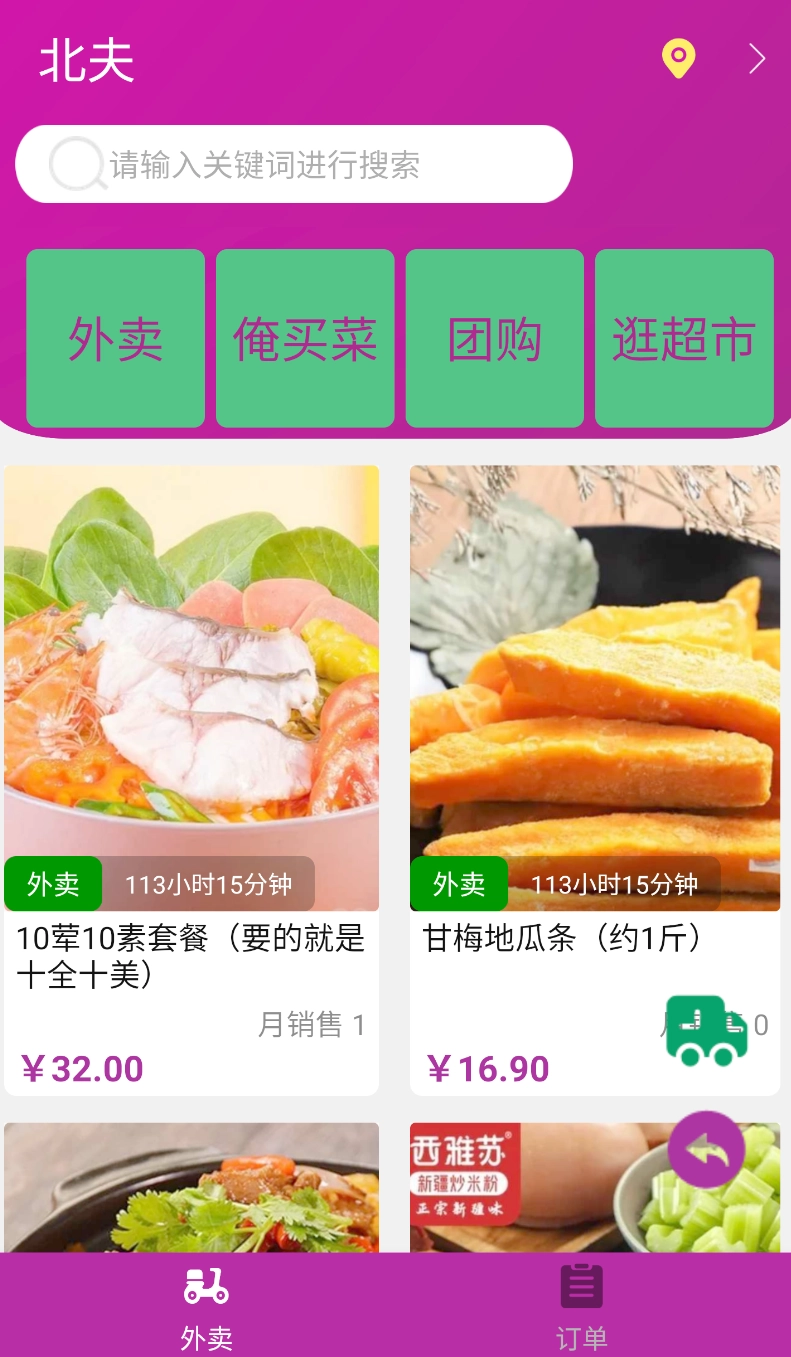Image resolution: width=791 pixels, height=1357 pixels.
Task: Open the 外卖 delivery tab via scooter icon
Action: point(205,1288)
